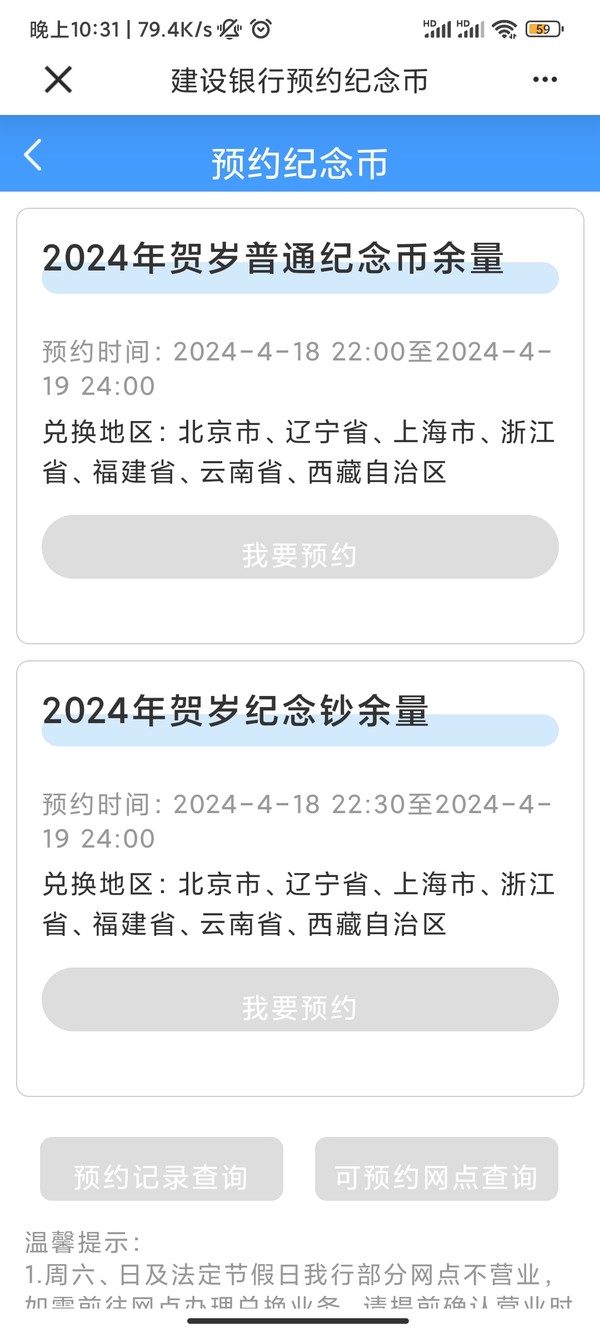This screenshot has height=1333, width=600.
Task: Go back using the blue header arrow
Action: tap(34, 155)
